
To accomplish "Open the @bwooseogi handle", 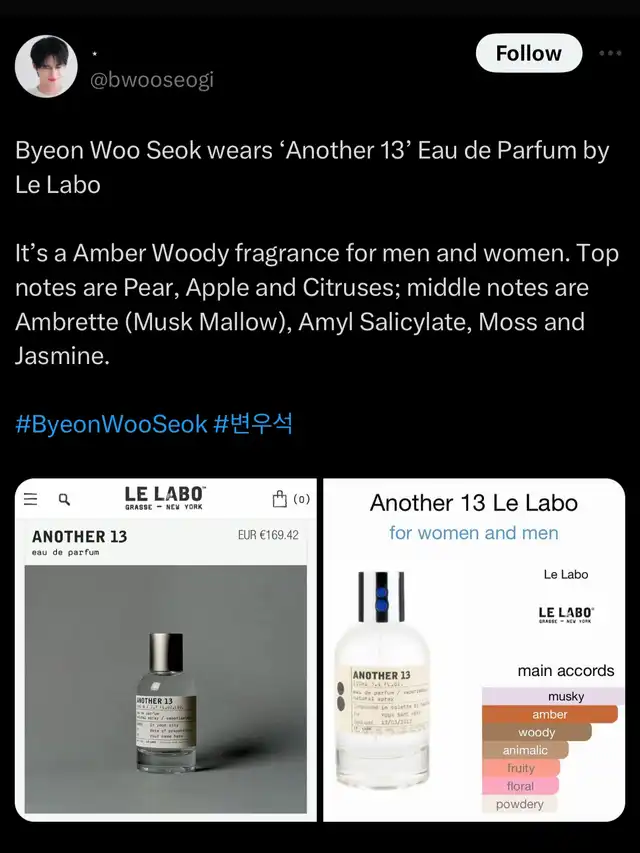I will coord(152,80).
